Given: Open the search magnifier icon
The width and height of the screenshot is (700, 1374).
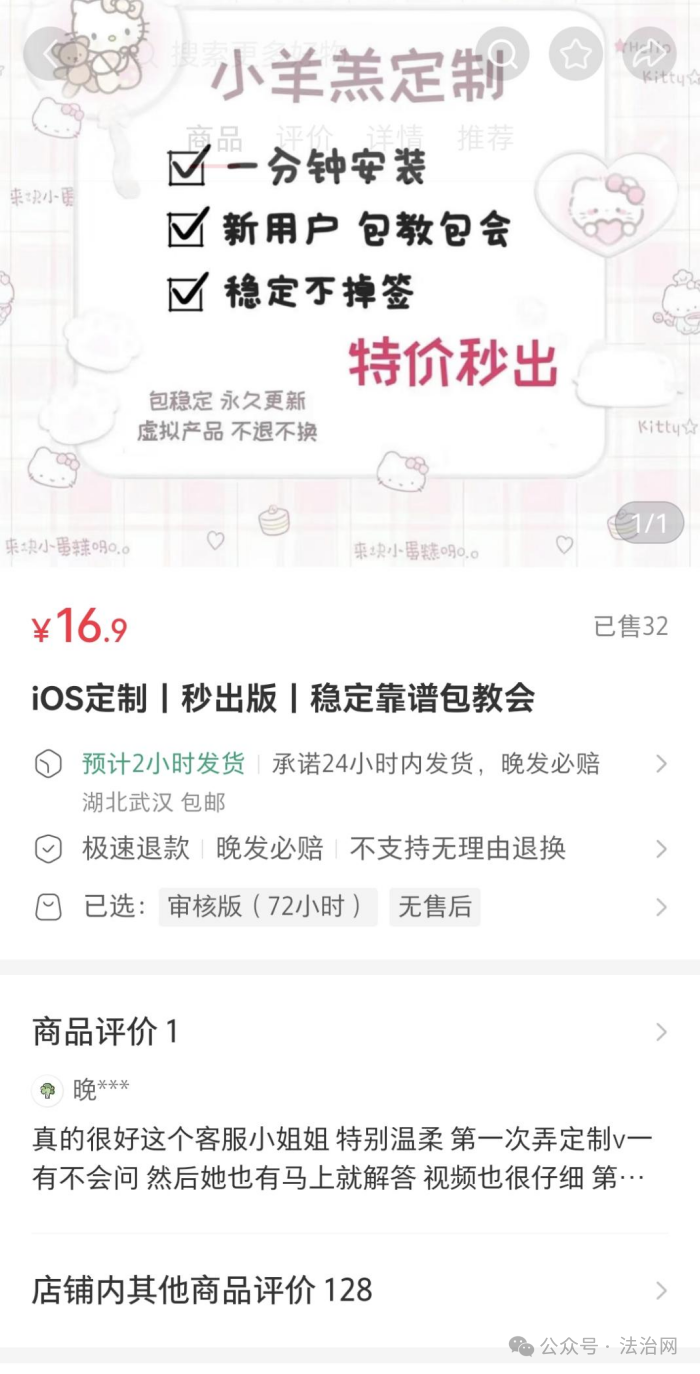Looking at the screenshot, I should pos(502,52).
